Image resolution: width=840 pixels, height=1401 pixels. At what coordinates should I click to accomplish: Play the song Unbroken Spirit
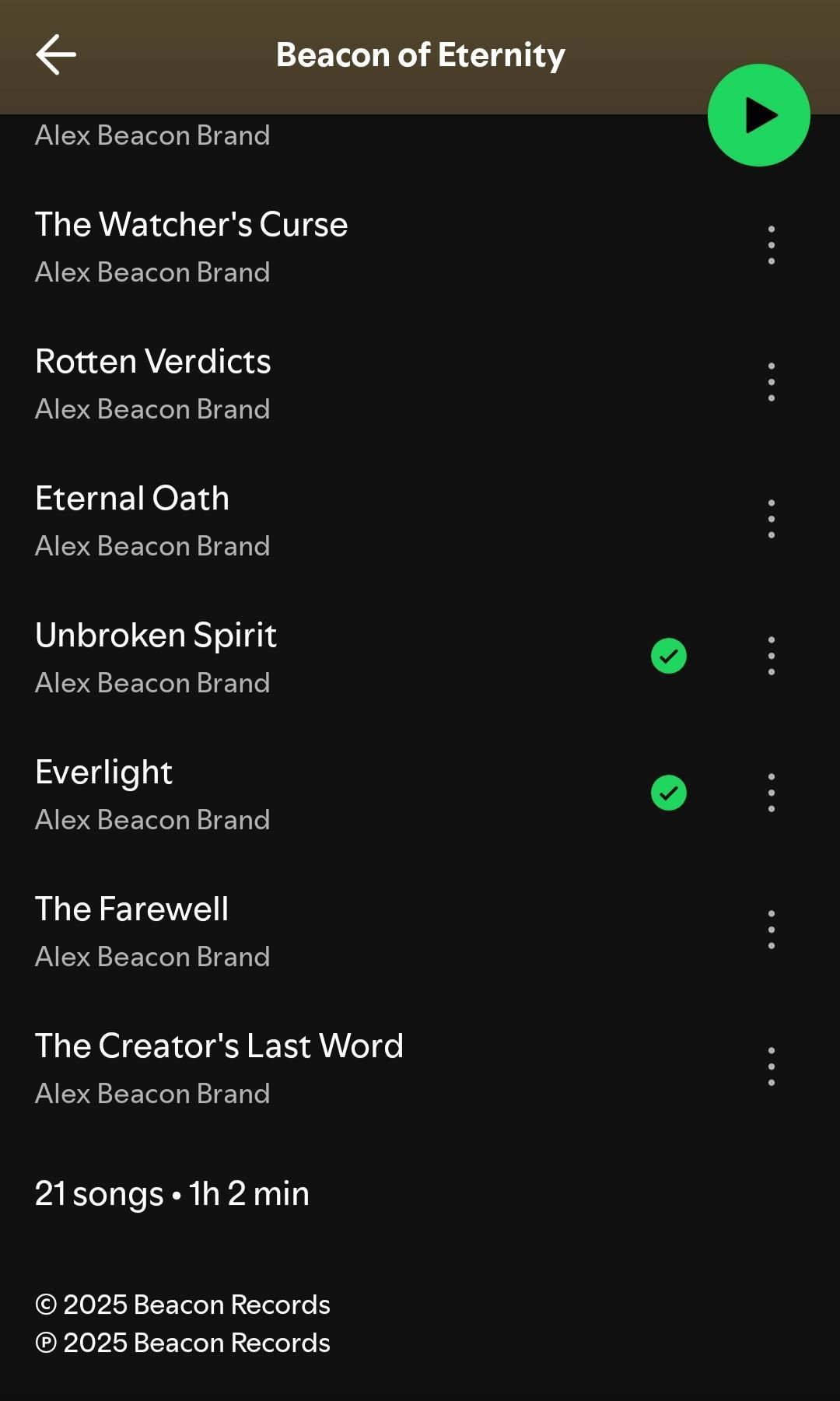(156, 636)
